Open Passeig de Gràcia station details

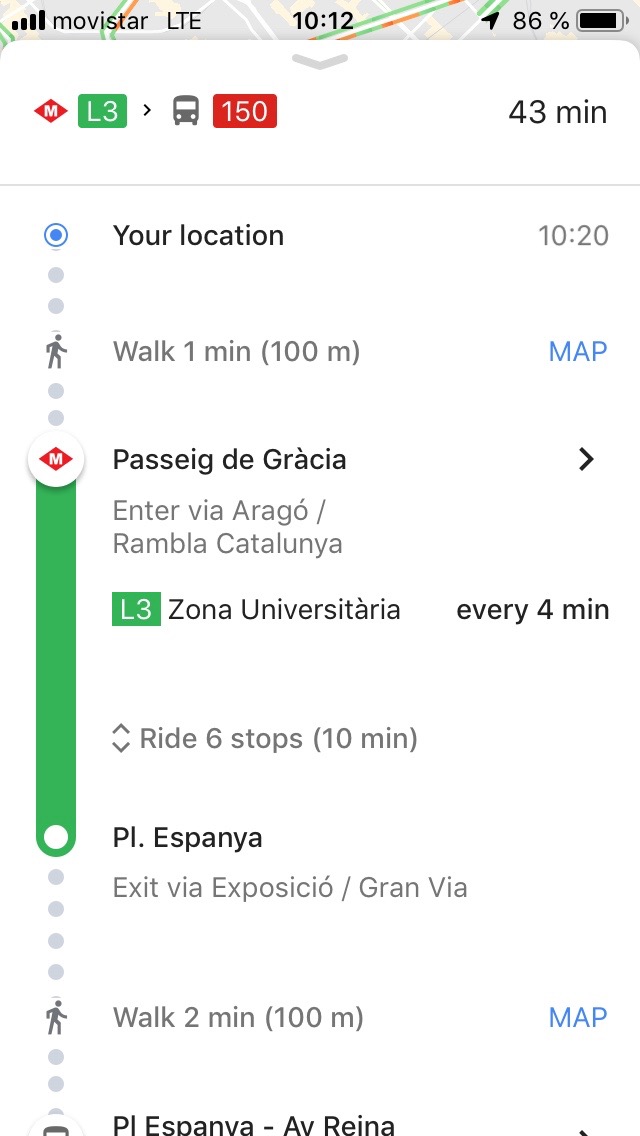pyautogui.click(x=586, y=459)
